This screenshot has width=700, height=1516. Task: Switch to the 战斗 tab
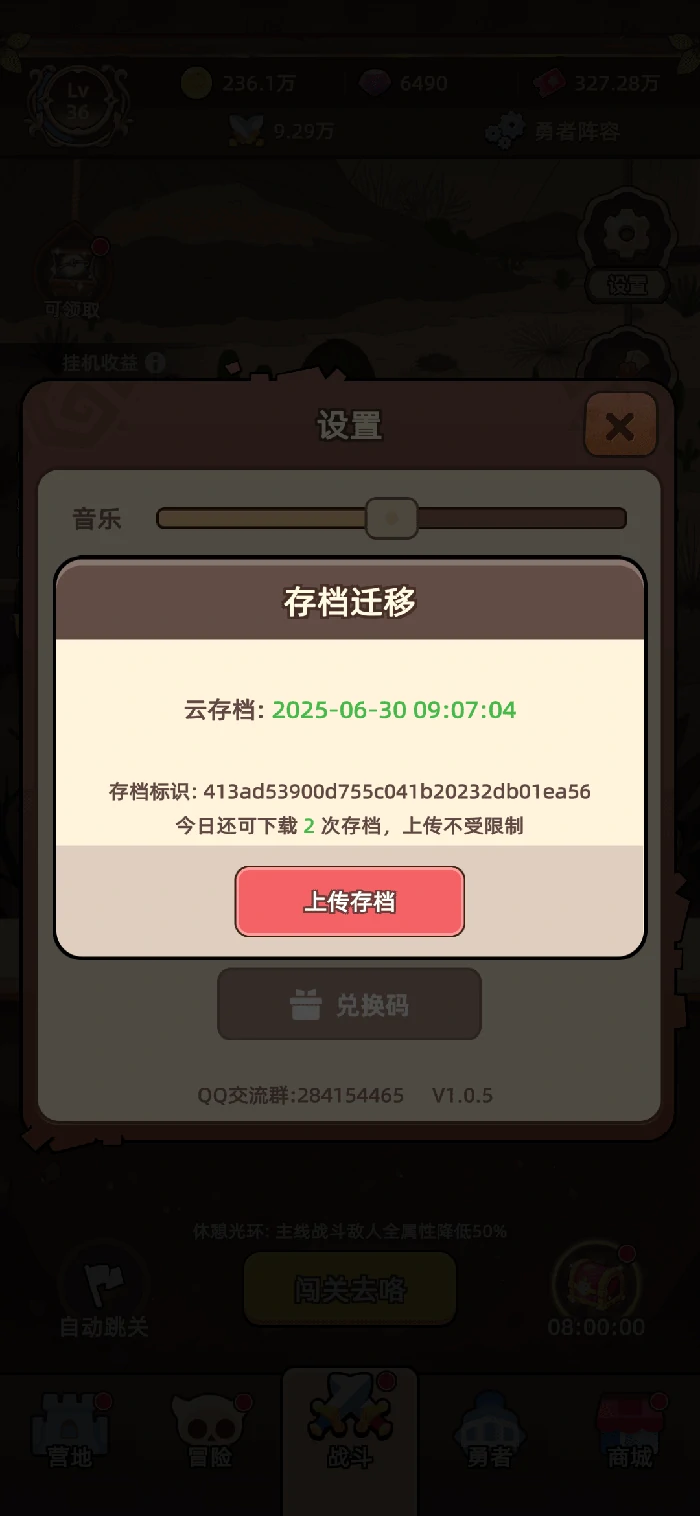pos(350,1430)
